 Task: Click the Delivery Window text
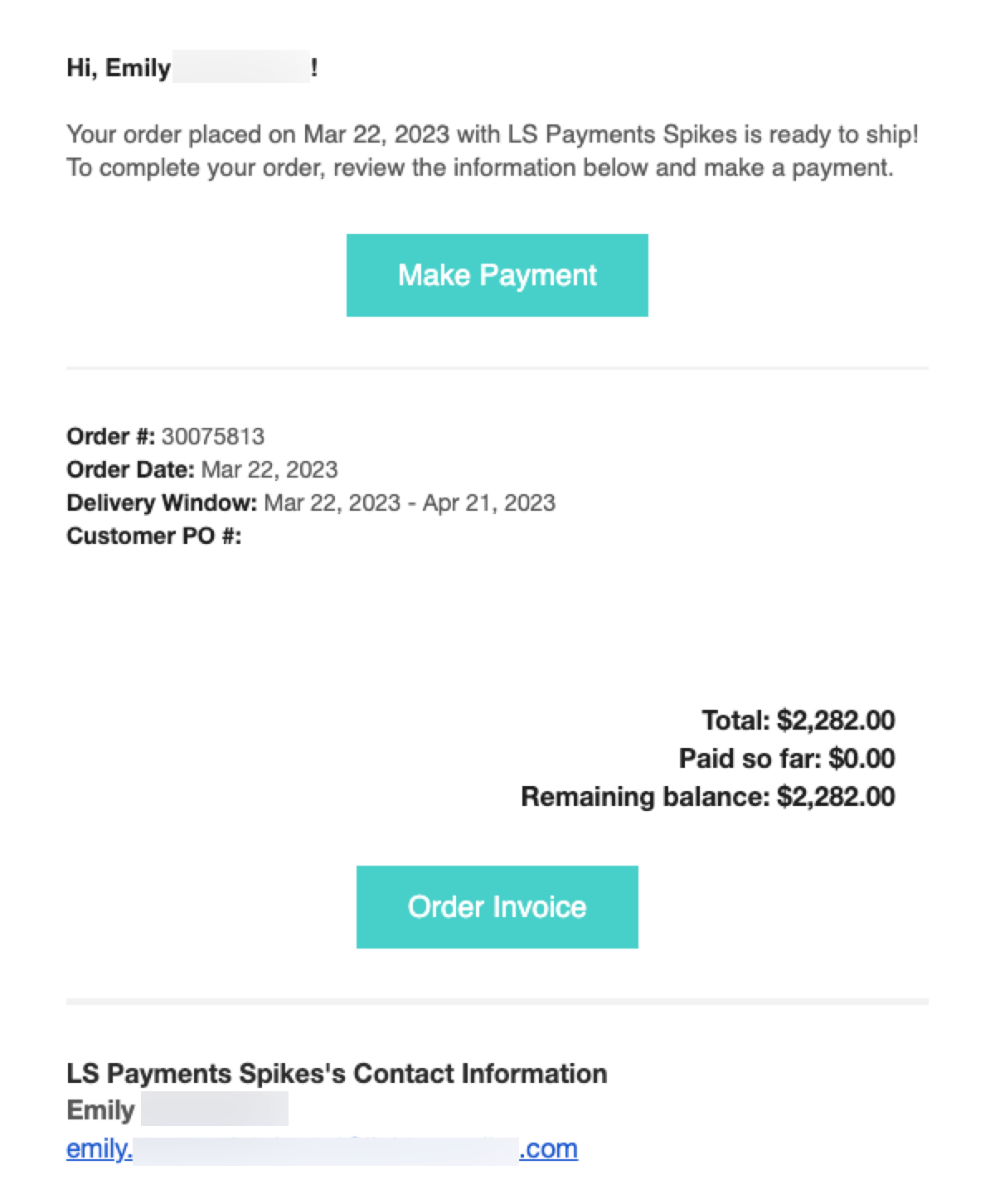click(311, 502)
